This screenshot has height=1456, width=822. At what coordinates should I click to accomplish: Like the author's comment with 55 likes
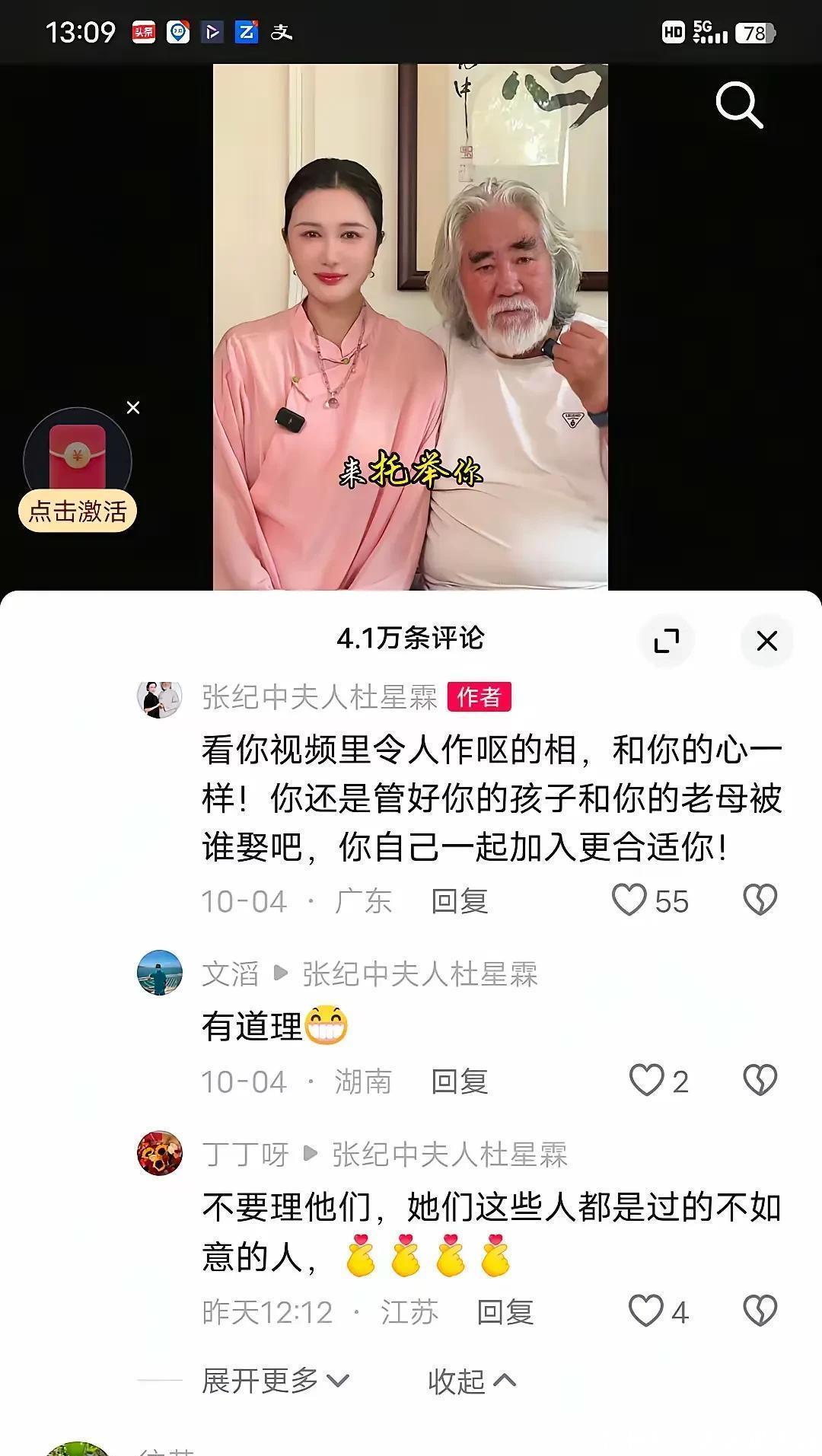[x=629, y=900]
